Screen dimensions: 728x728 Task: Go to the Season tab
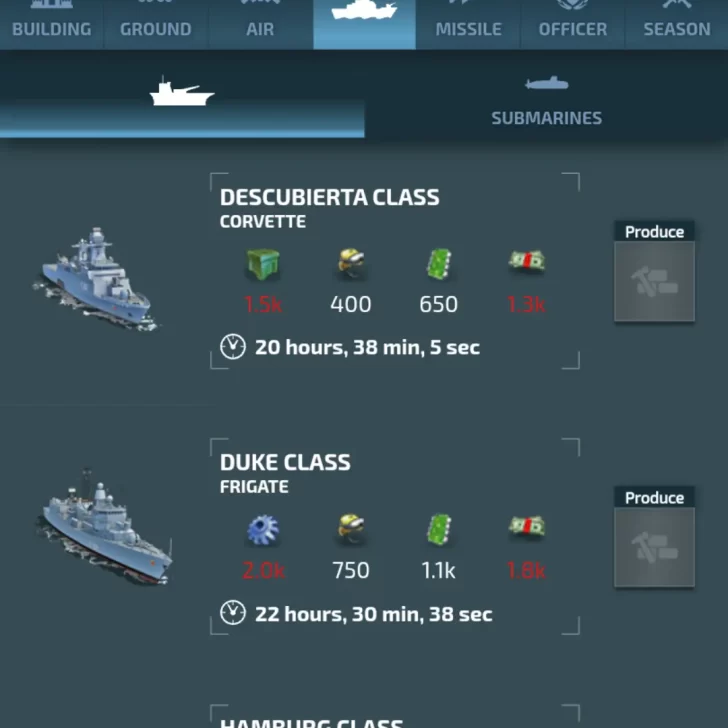(x=676, y=24)
